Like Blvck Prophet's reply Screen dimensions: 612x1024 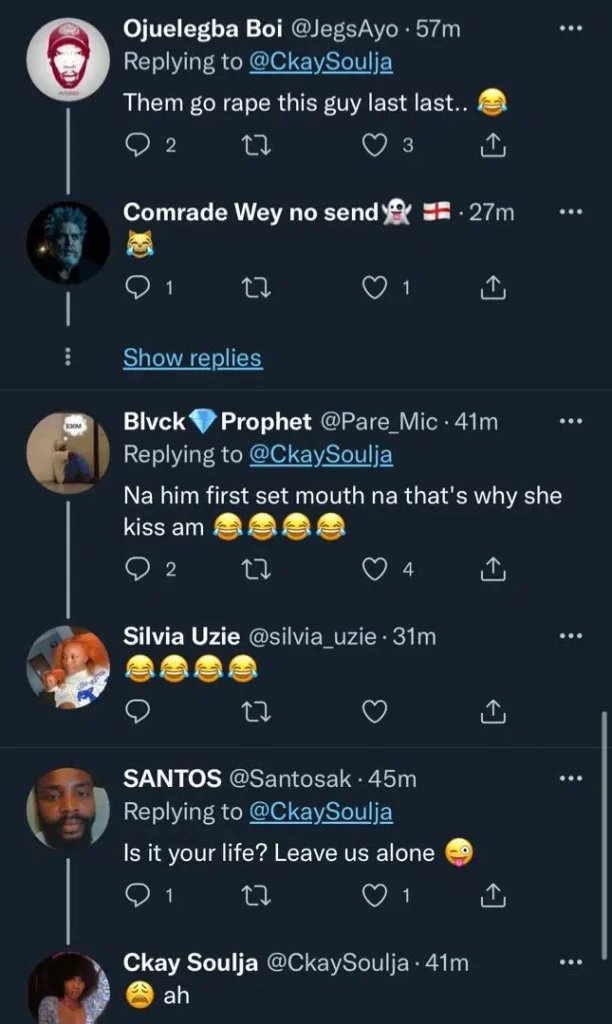click(374, 570)
